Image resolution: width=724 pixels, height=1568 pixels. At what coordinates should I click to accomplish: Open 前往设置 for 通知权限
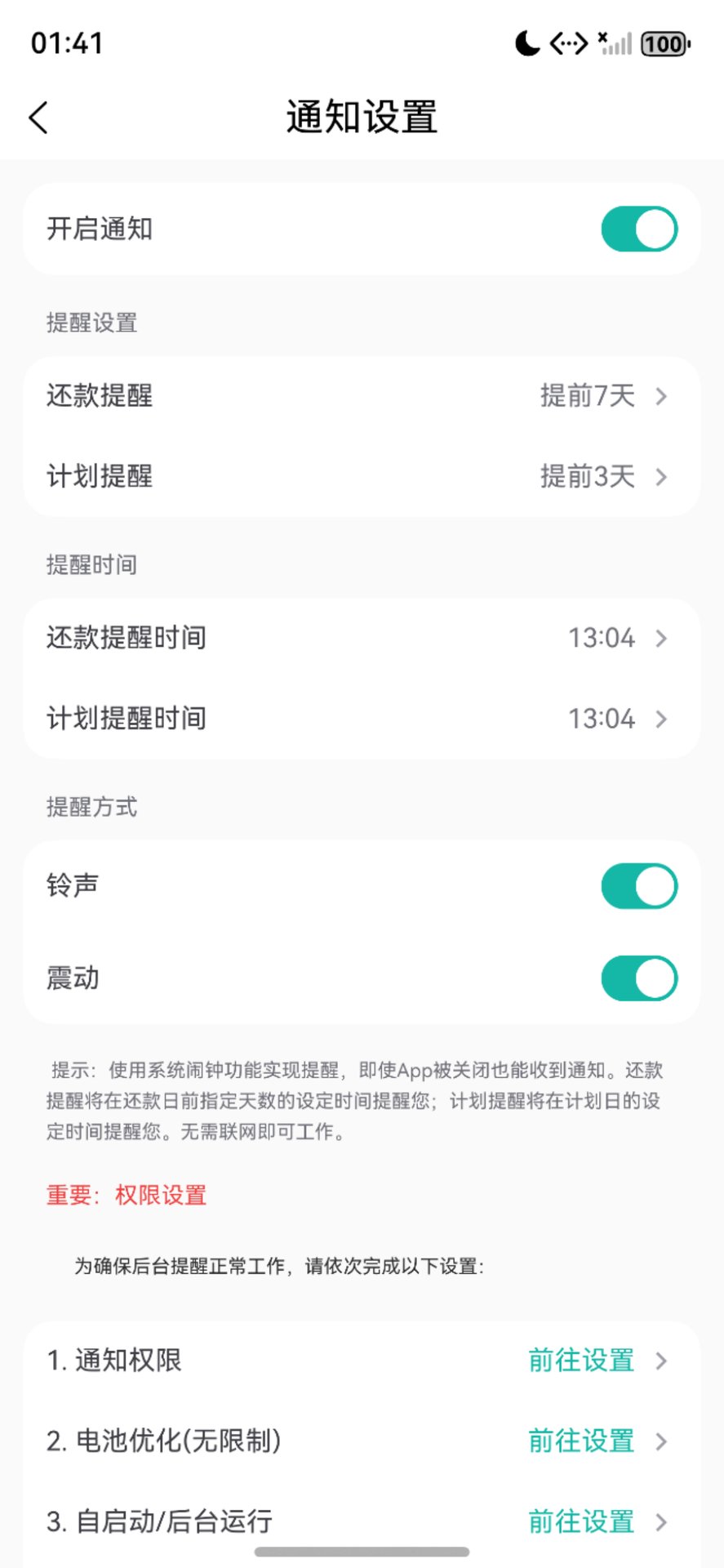(x=596, y=1361)
